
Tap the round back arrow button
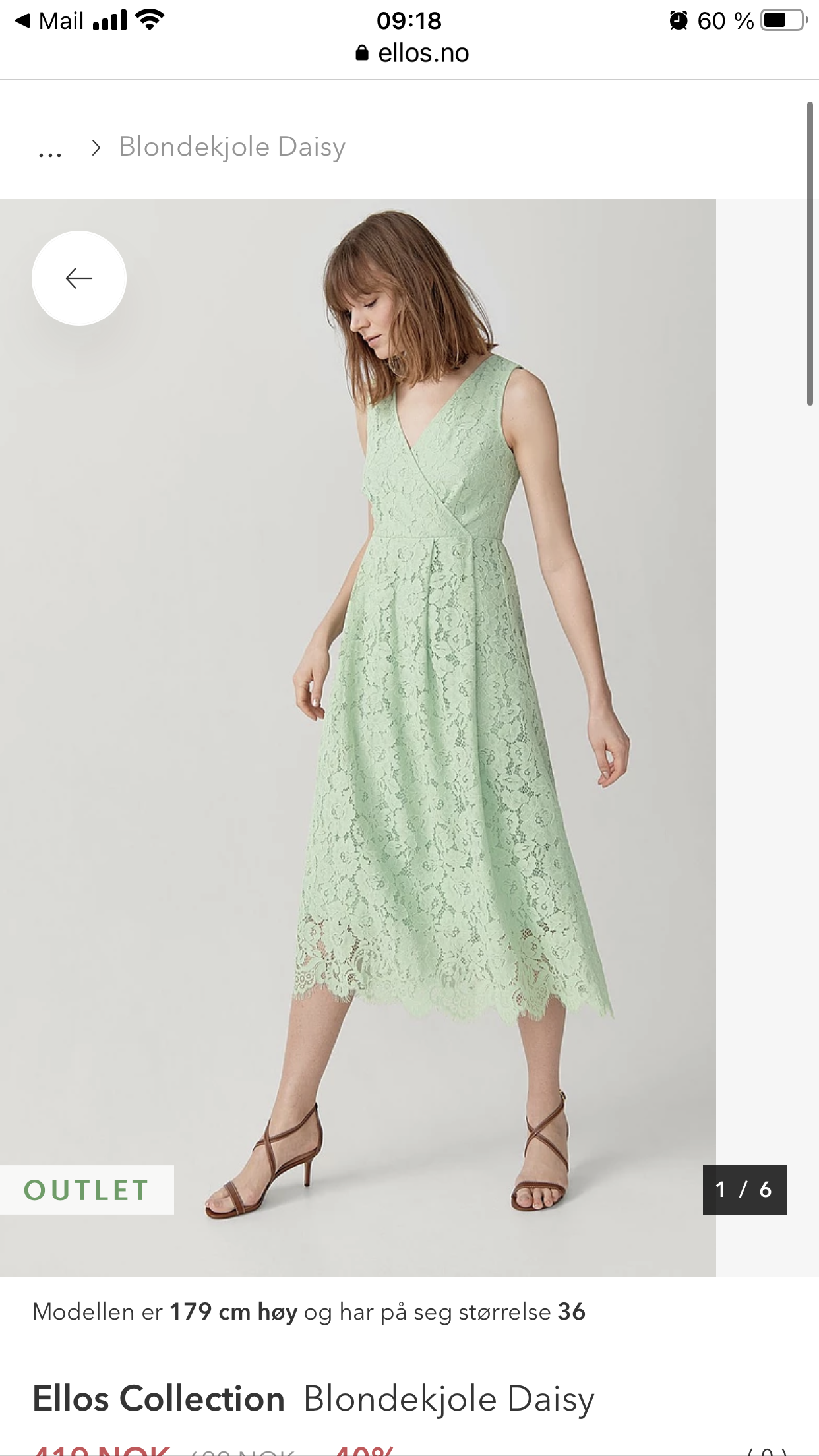tap(79, 278)
